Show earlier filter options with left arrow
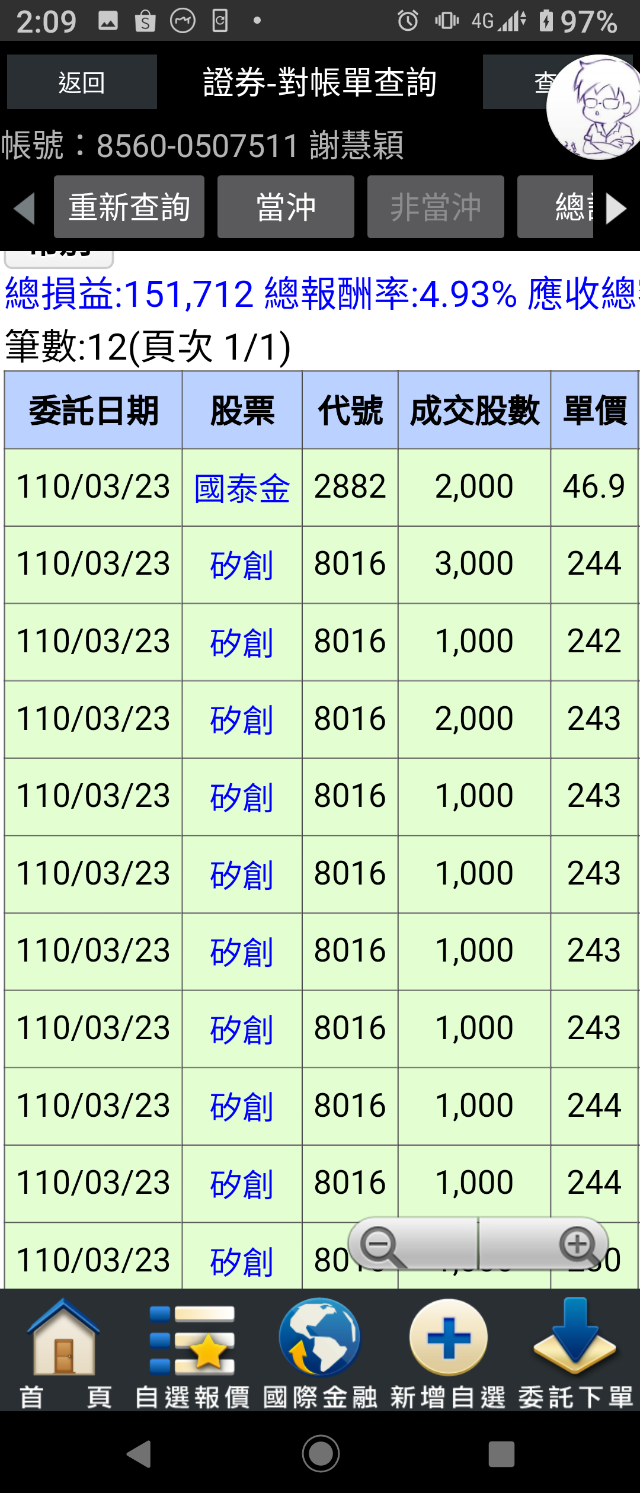This screenshot has height=1493, width=640. click(24, 208)
